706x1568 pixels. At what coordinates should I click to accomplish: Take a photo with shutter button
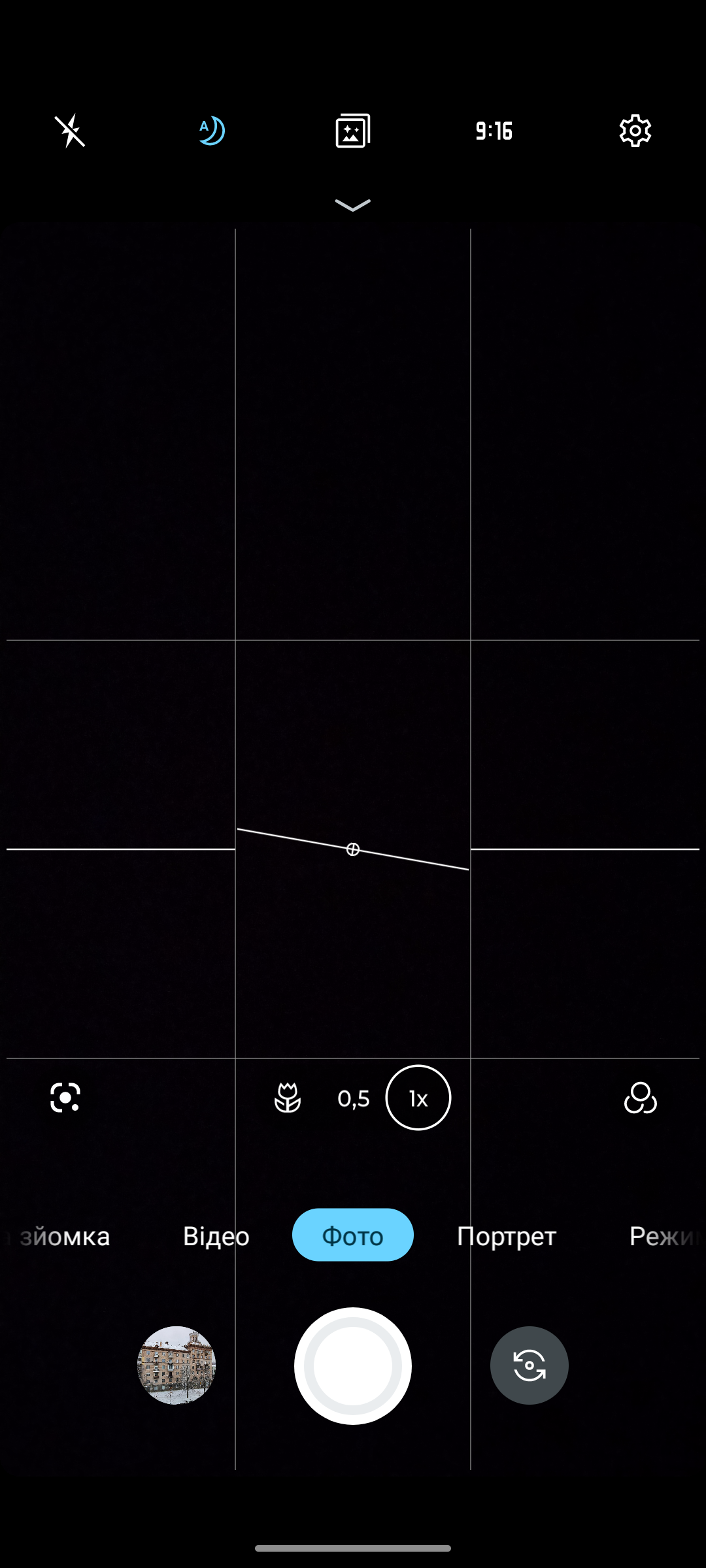(x=352, y=1365)
